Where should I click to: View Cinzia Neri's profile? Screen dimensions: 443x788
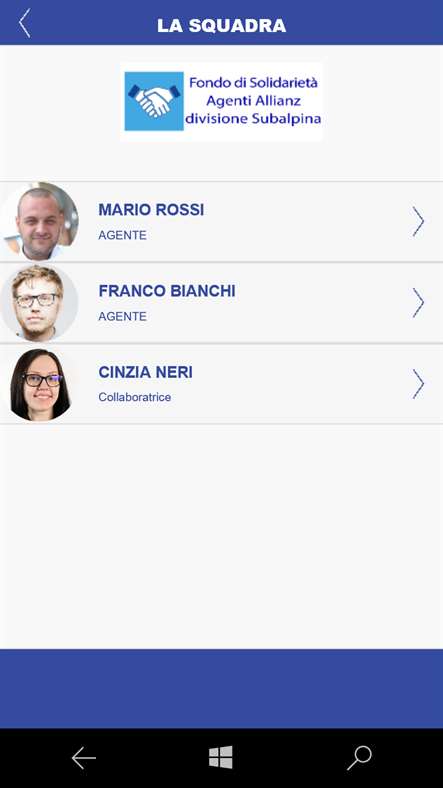click(222, 384)
